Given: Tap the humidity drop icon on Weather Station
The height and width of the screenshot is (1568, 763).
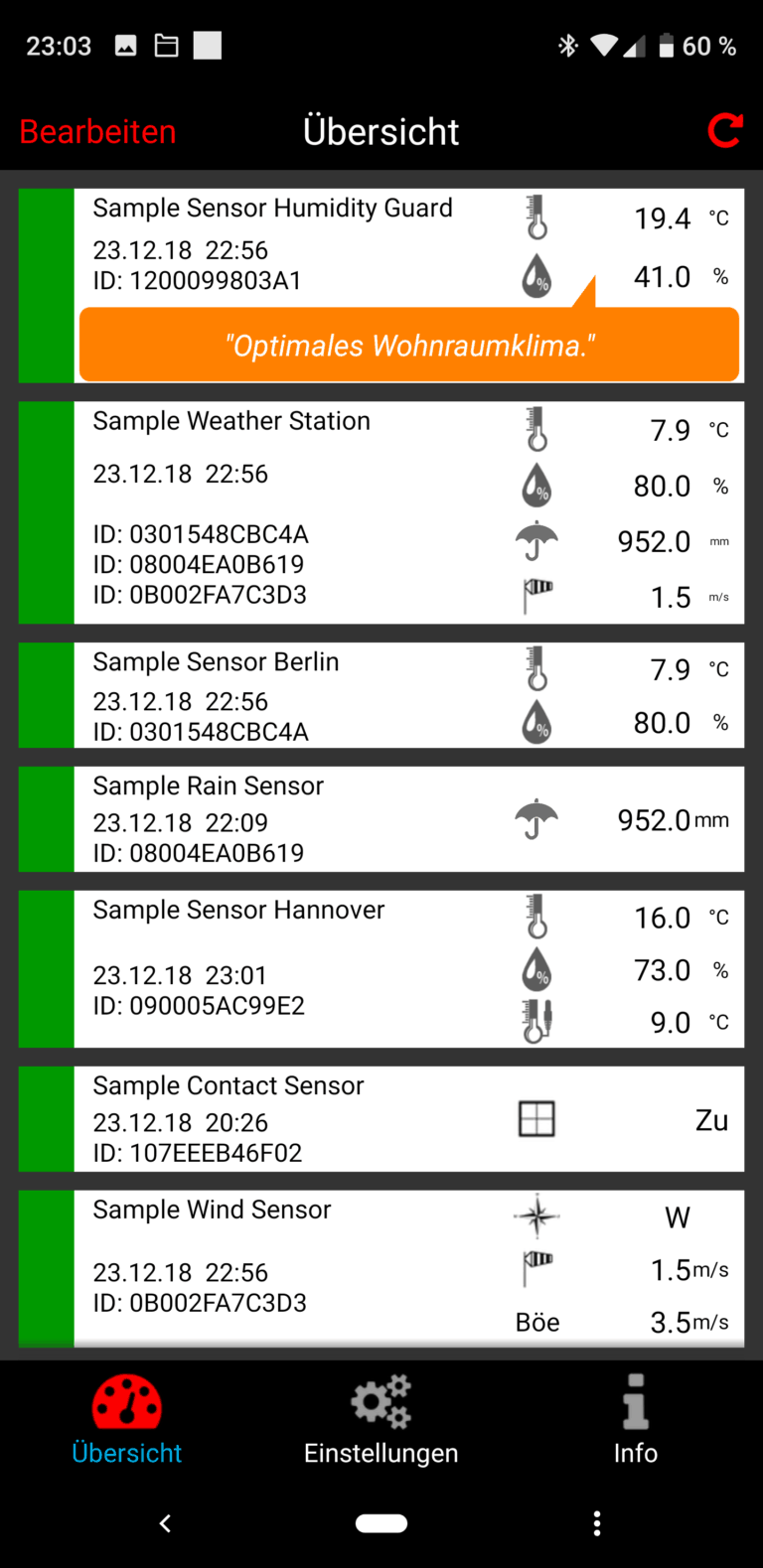Looking at the screenshot, I should pos(536,486).
